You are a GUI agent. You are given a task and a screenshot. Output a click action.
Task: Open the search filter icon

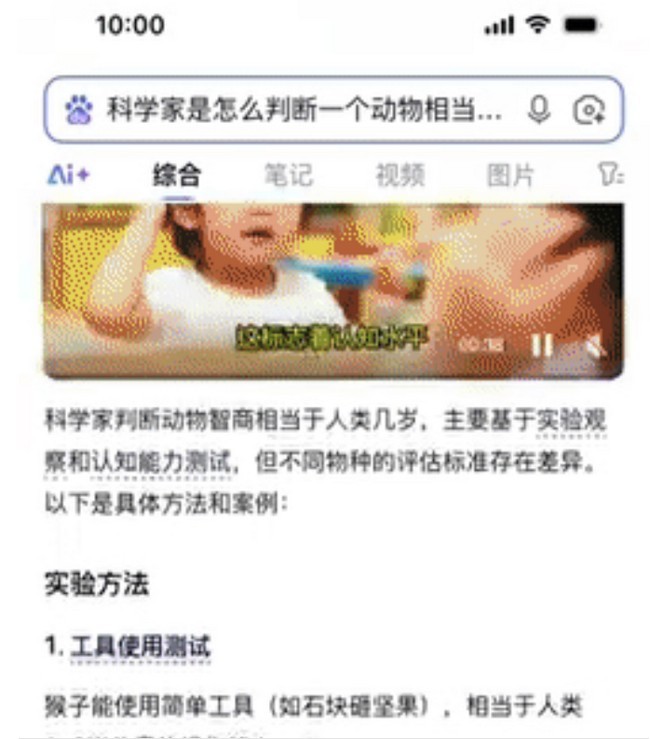coord(609,176)
